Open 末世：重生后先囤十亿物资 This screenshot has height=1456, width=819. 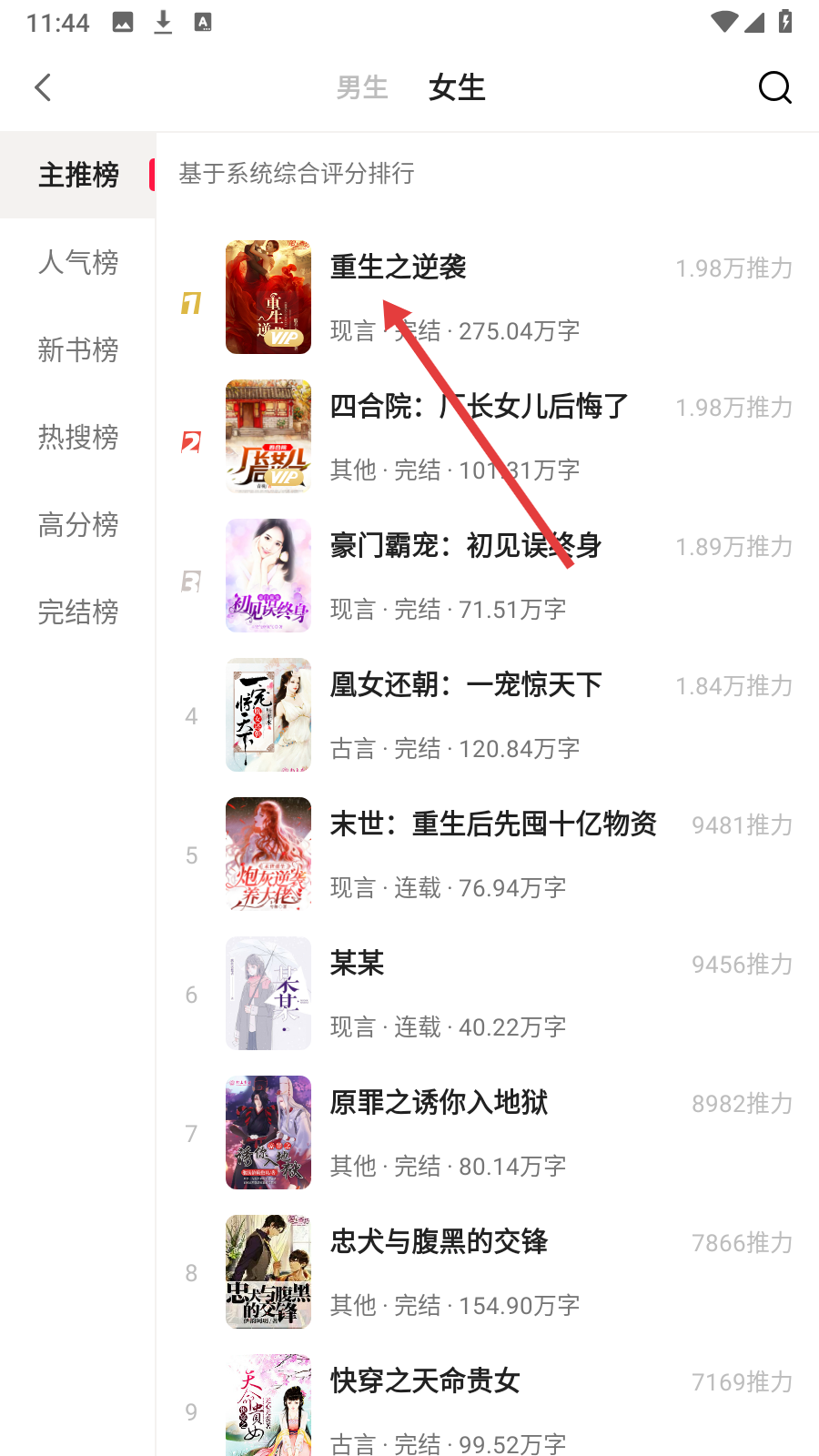pos(488,854)
